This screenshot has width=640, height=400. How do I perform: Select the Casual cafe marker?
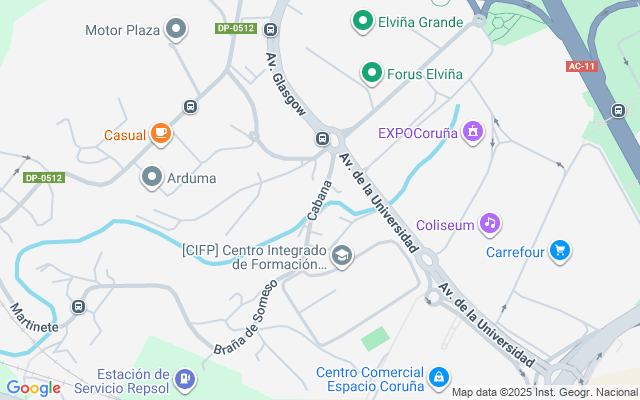click(160, 133)
